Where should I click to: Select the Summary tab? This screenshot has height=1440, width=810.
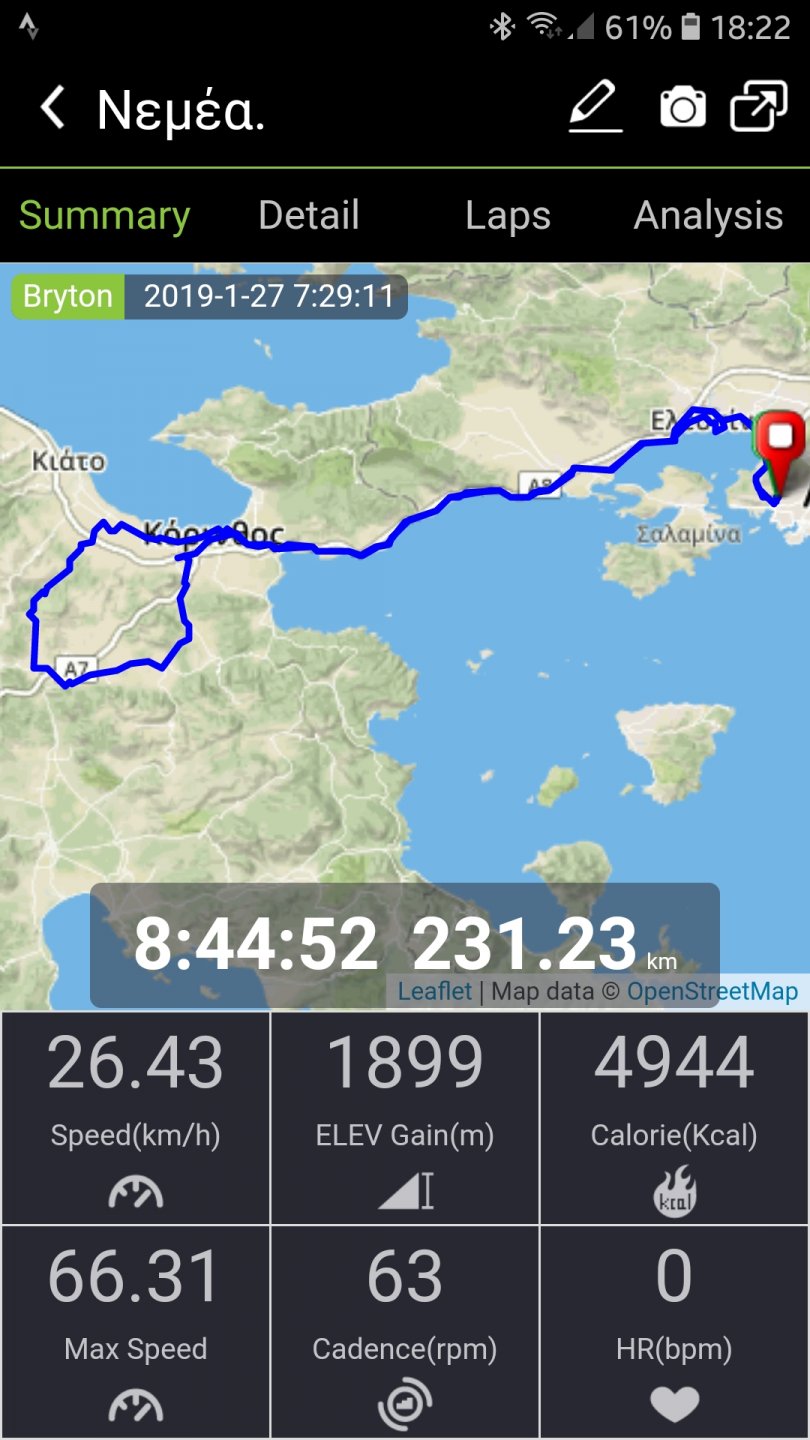click(104, 215)
